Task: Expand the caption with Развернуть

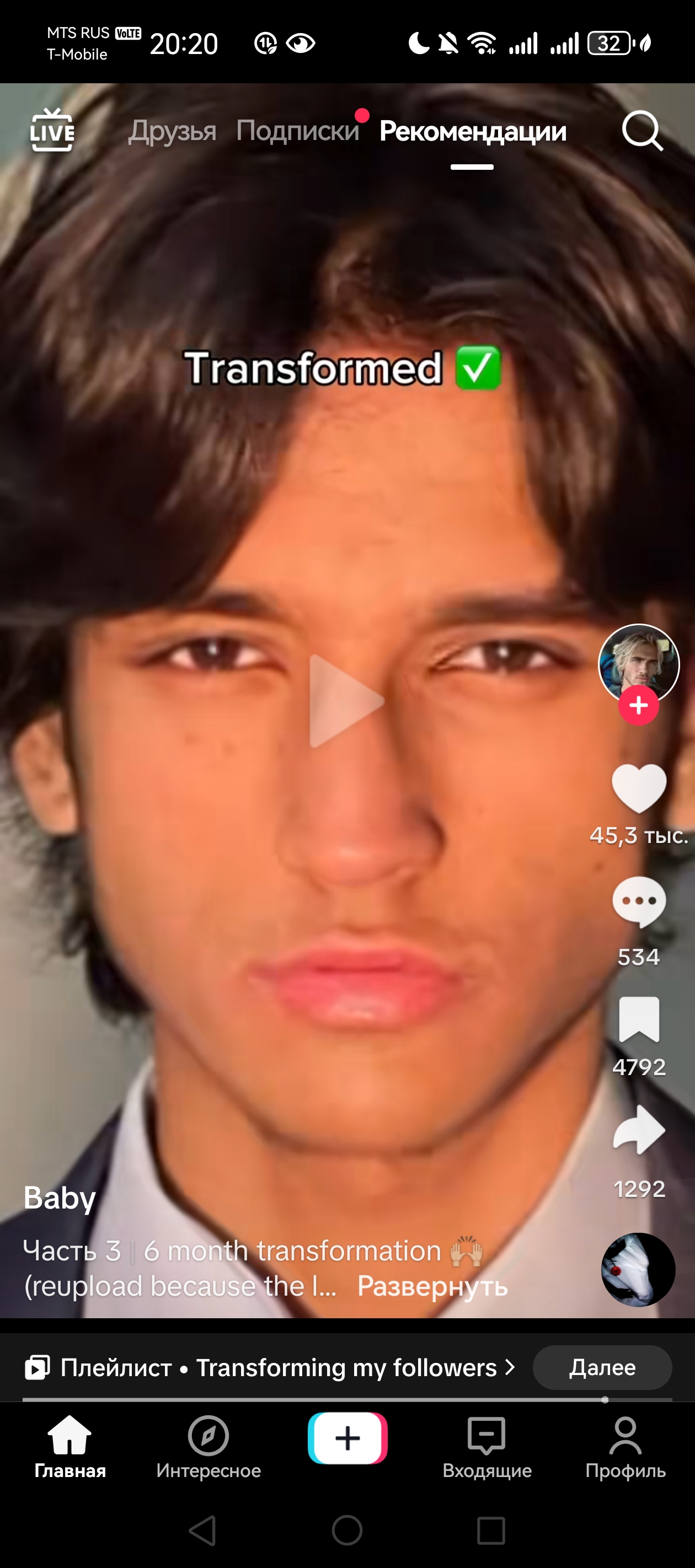Action: 432,1286
